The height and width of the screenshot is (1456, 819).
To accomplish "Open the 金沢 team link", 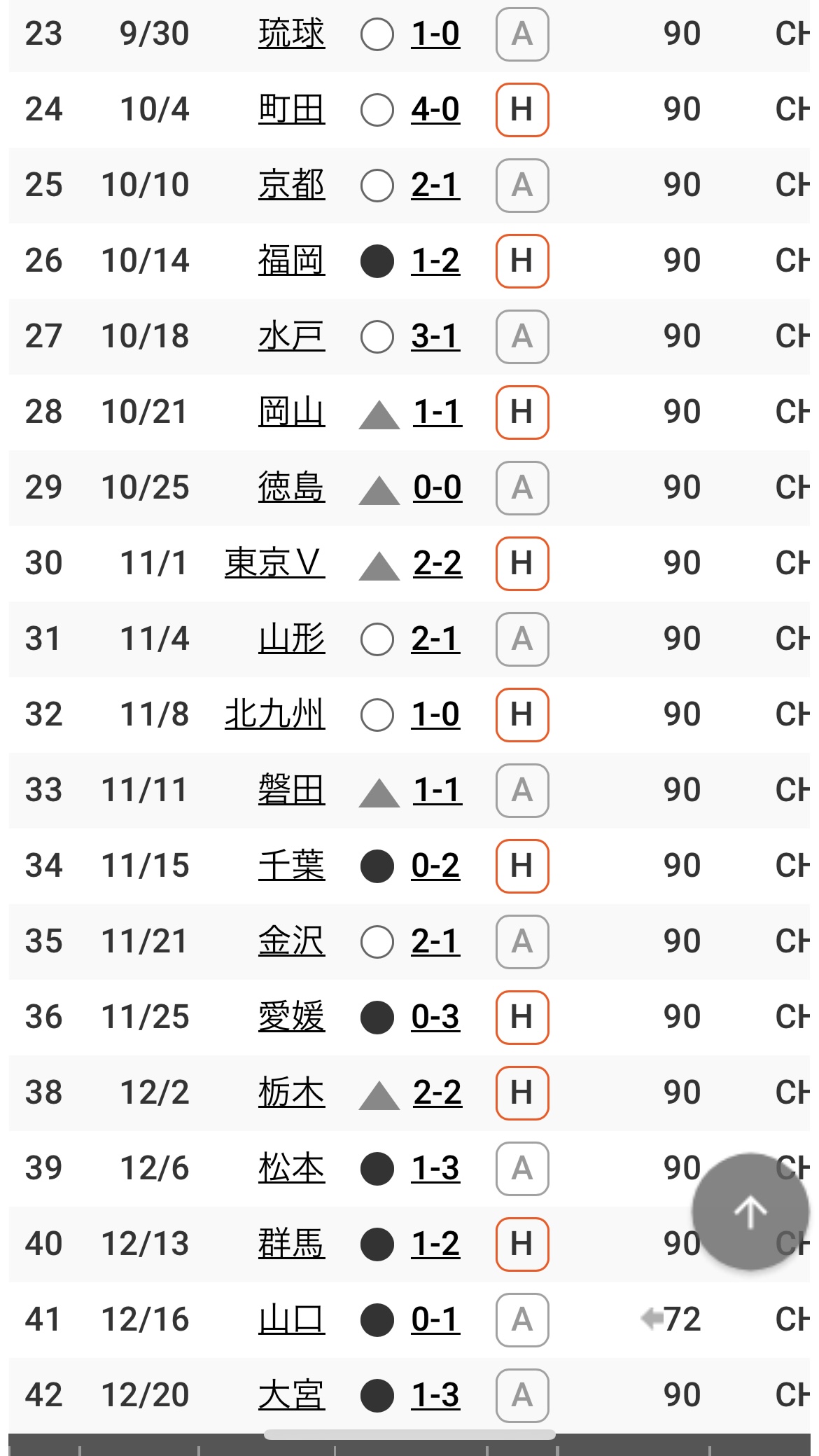I will tap(291, 941).
